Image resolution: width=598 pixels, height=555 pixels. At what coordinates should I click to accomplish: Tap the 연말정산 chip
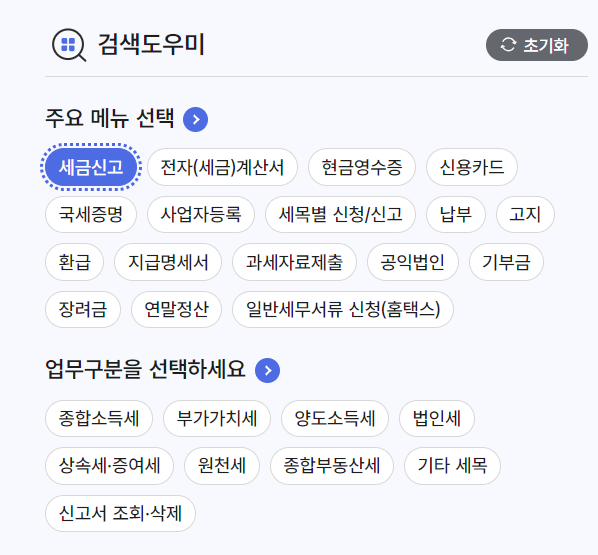pyautogui.click(x=177, y=309)
